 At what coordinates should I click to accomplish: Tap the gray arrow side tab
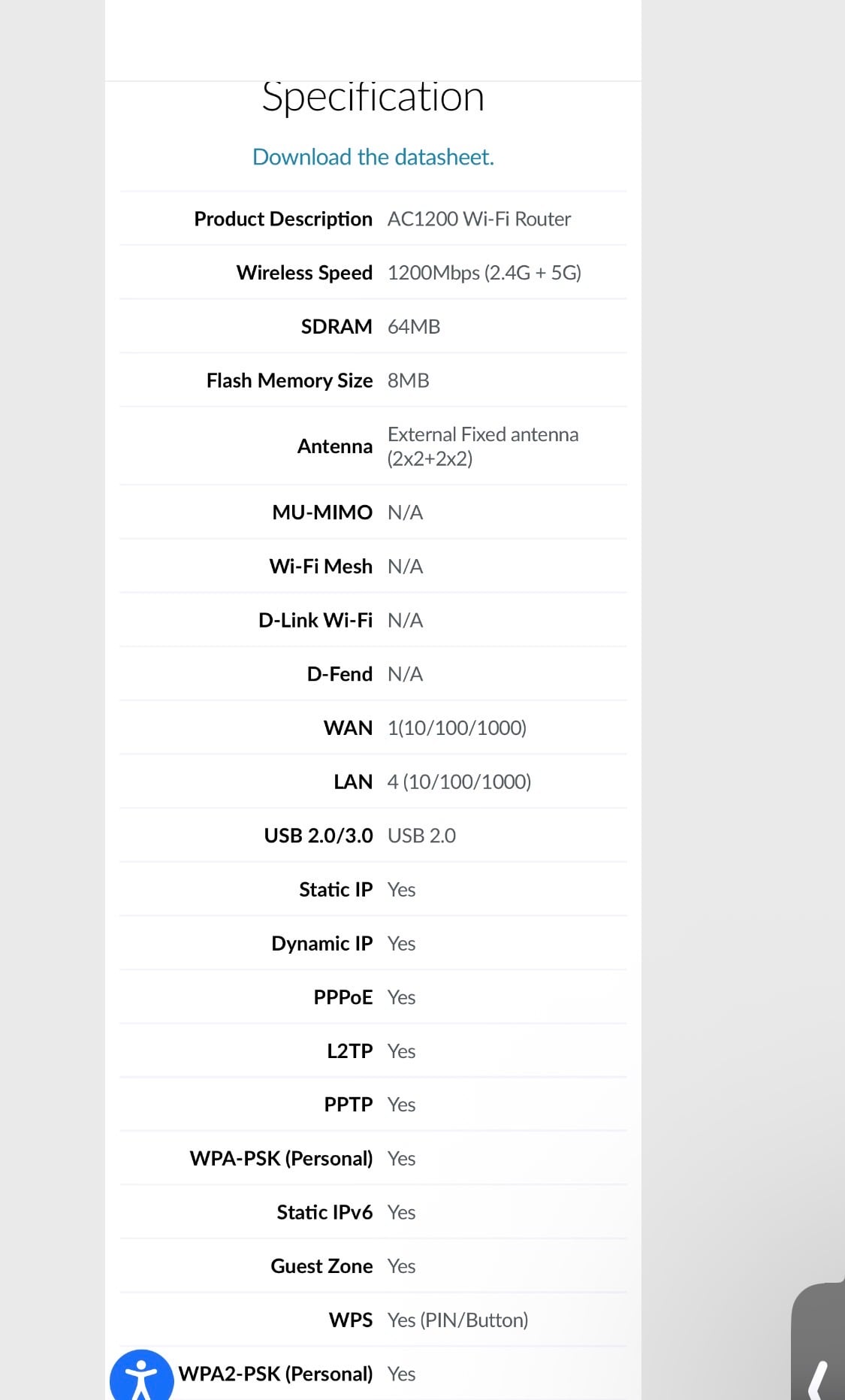tap(818, 1341)
